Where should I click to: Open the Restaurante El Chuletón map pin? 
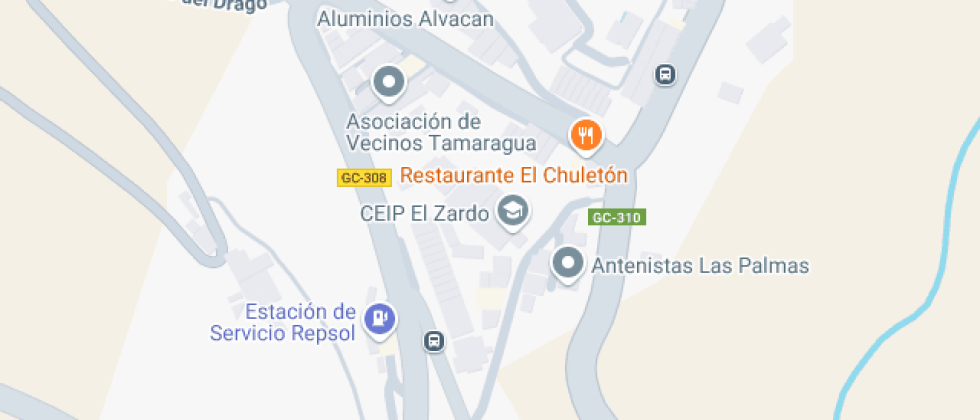[586, 135]
